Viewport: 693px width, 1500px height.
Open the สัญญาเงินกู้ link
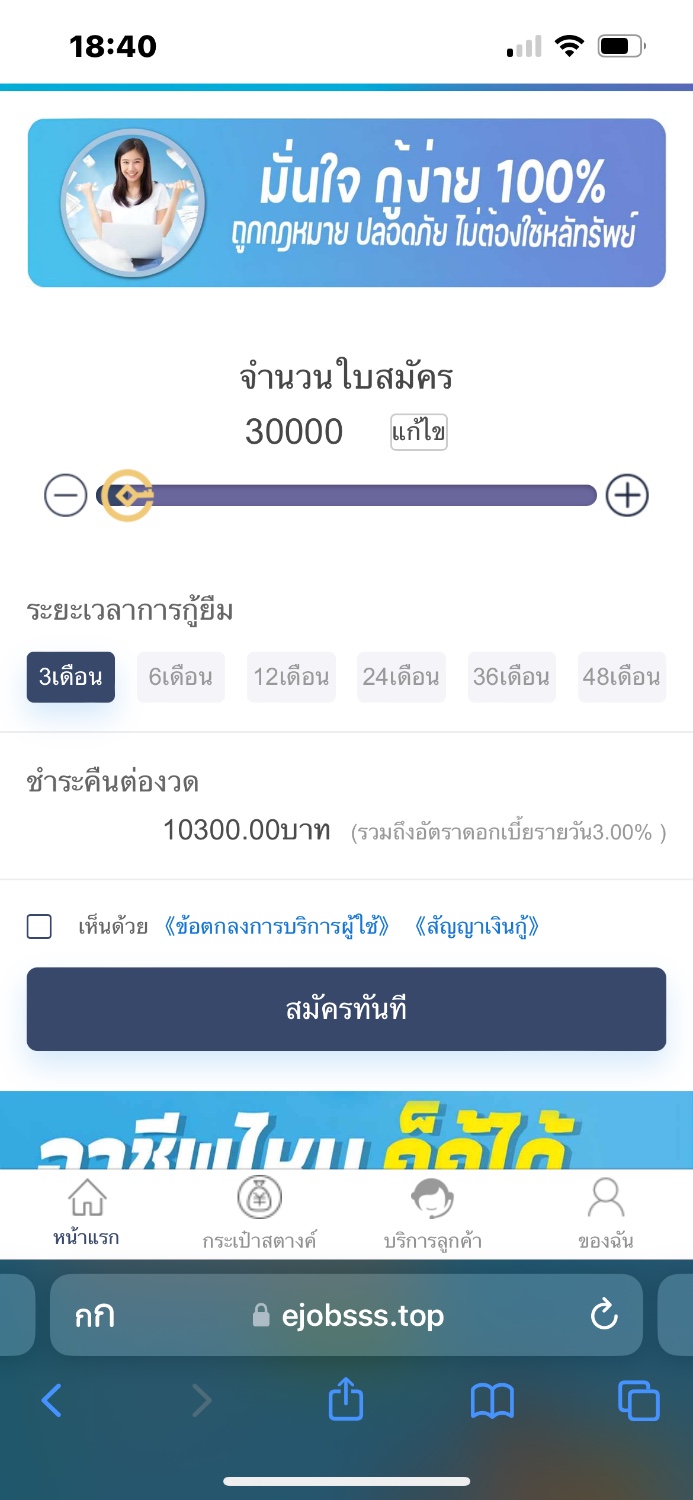point(476,926)
